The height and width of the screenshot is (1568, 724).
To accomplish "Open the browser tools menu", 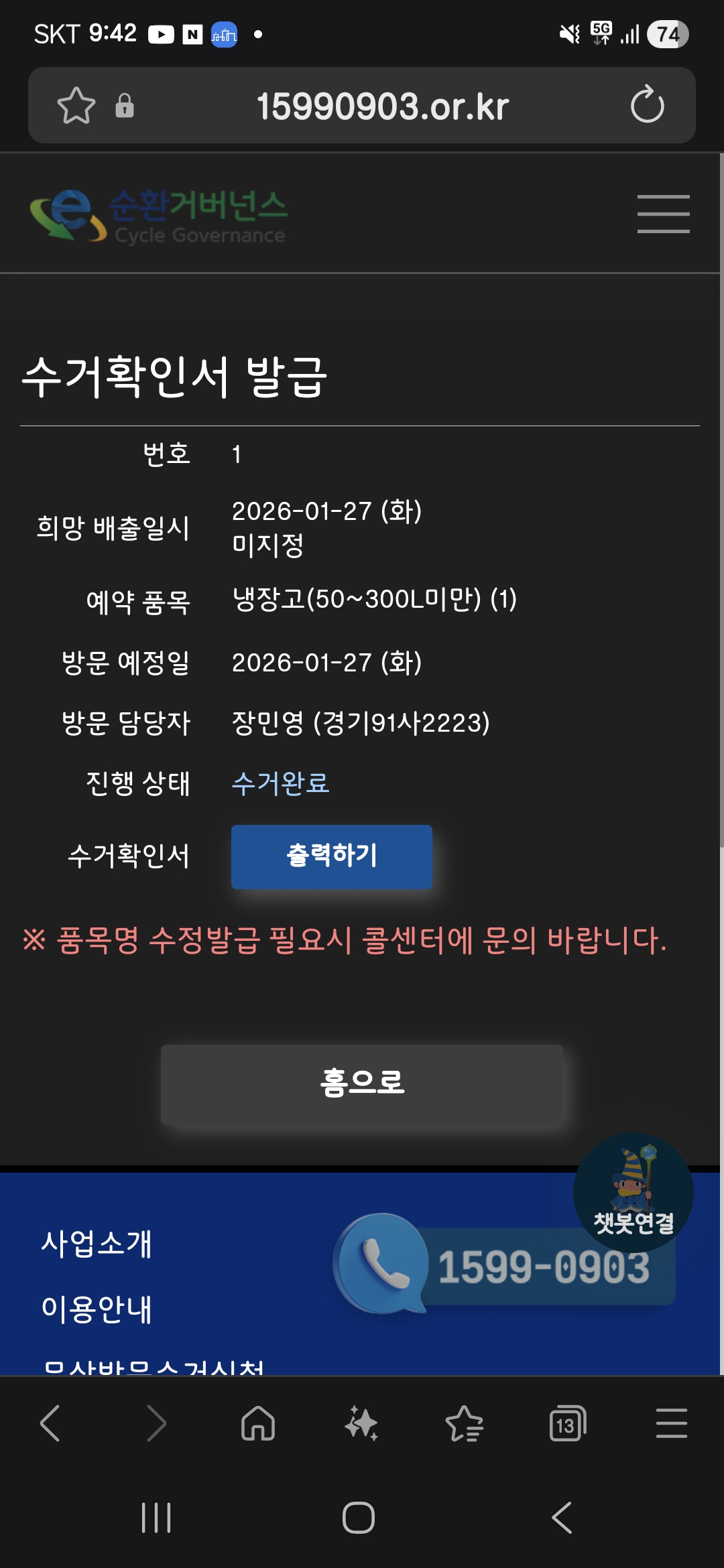I will point(671,1423).
